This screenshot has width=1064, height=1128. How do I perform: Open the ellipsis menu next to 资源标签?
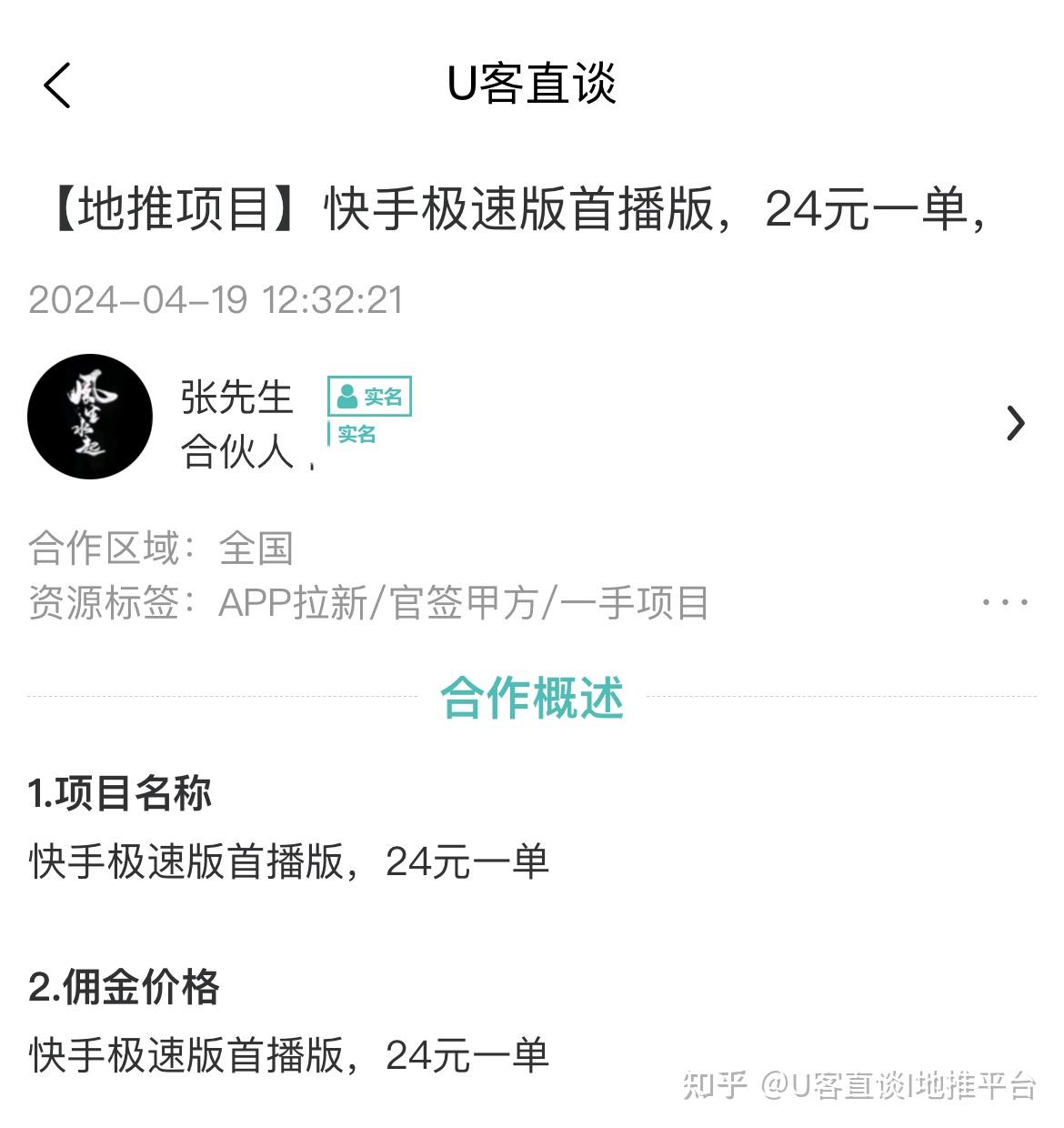1003,602
